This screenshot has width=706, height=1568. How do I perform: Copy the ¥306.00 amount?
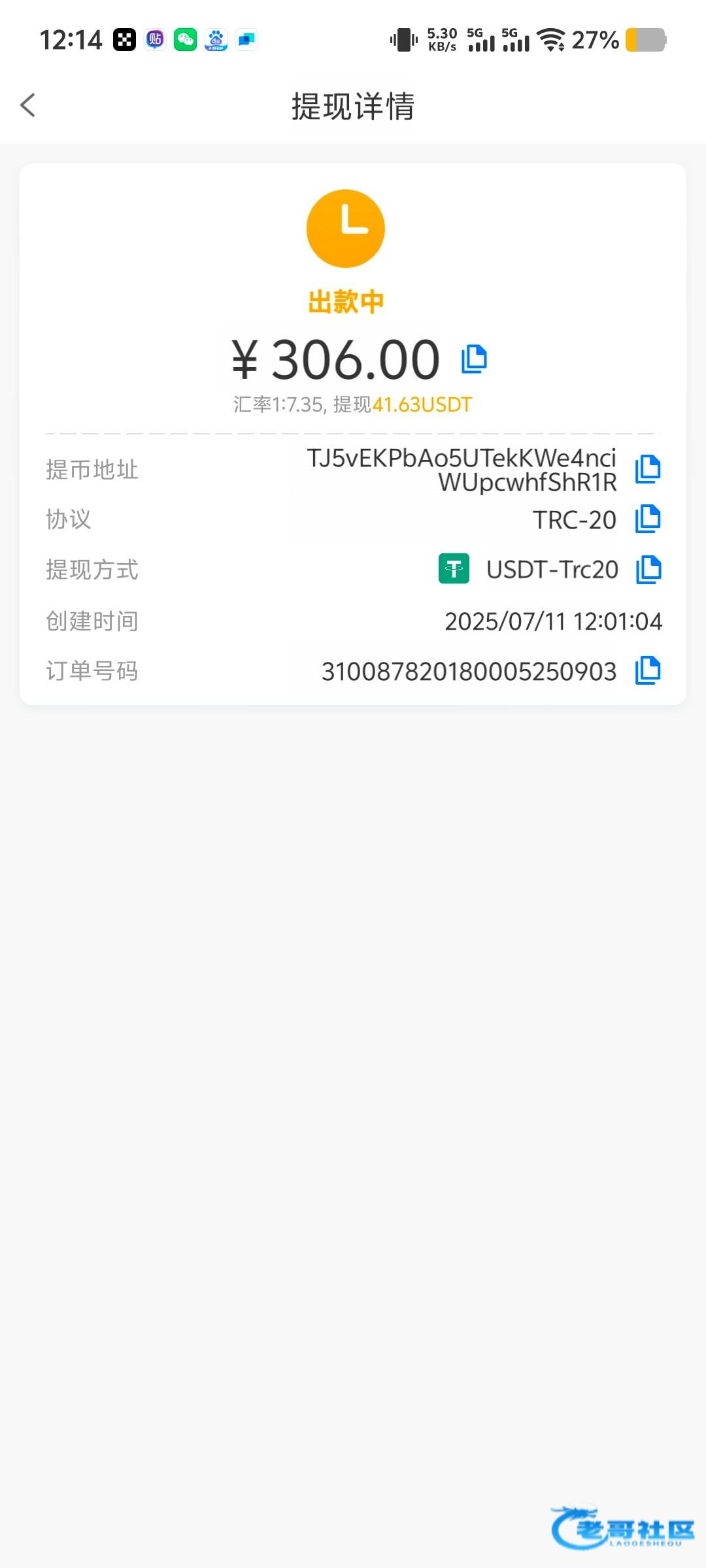point(474,359)
